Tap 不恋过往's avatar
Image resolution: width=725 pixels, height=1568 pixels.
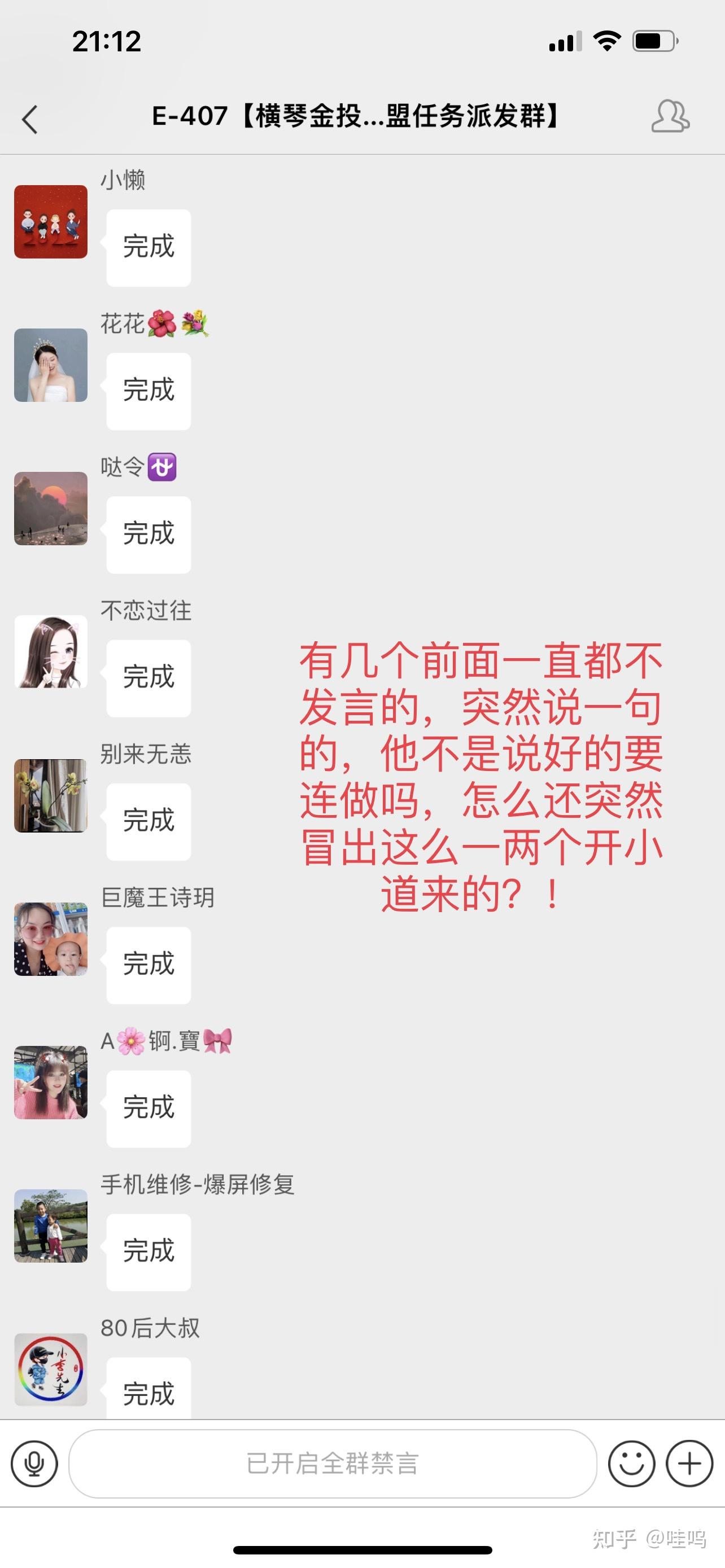(50, 652)
